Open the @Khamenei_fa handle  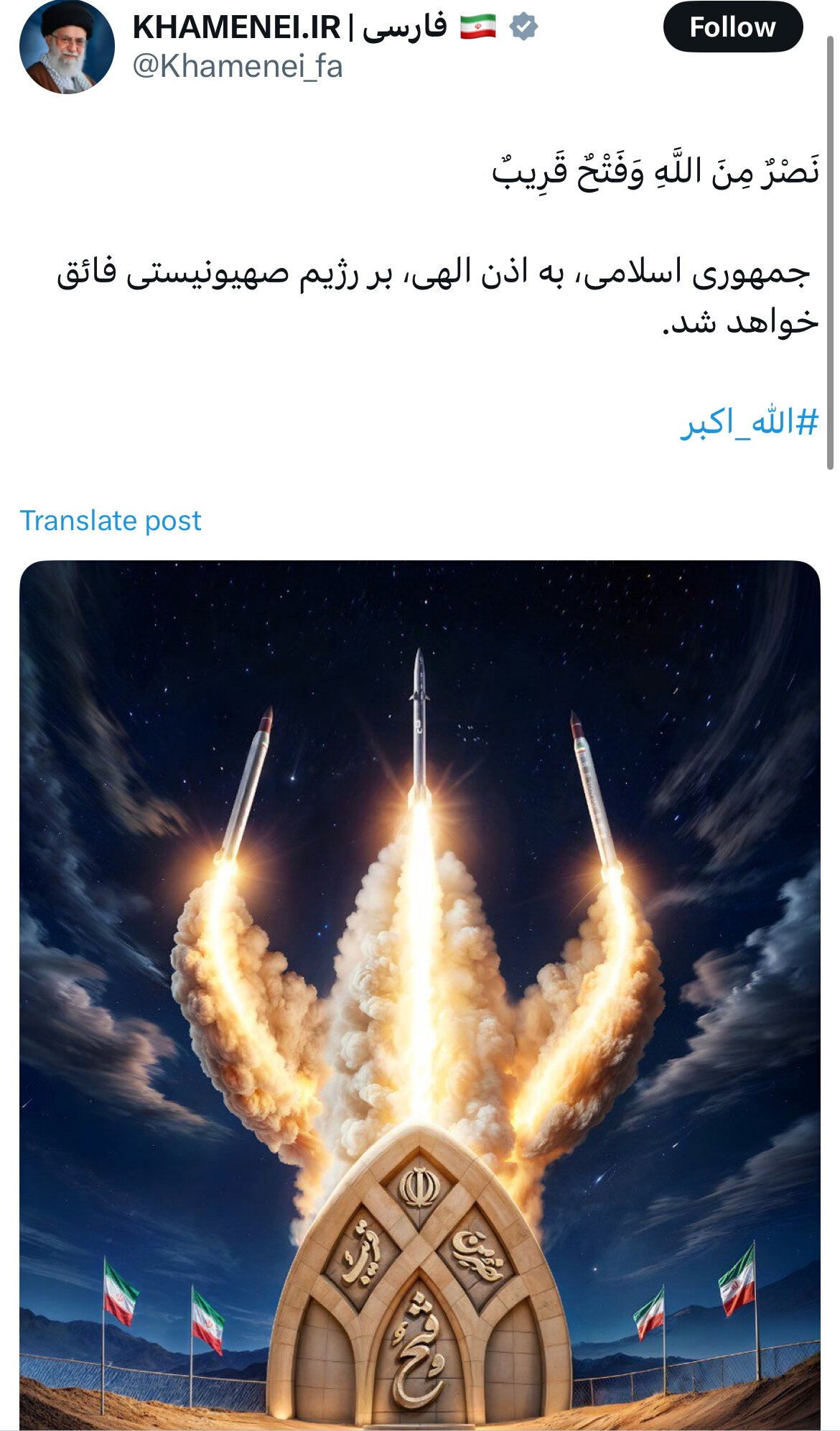point(238,67)
